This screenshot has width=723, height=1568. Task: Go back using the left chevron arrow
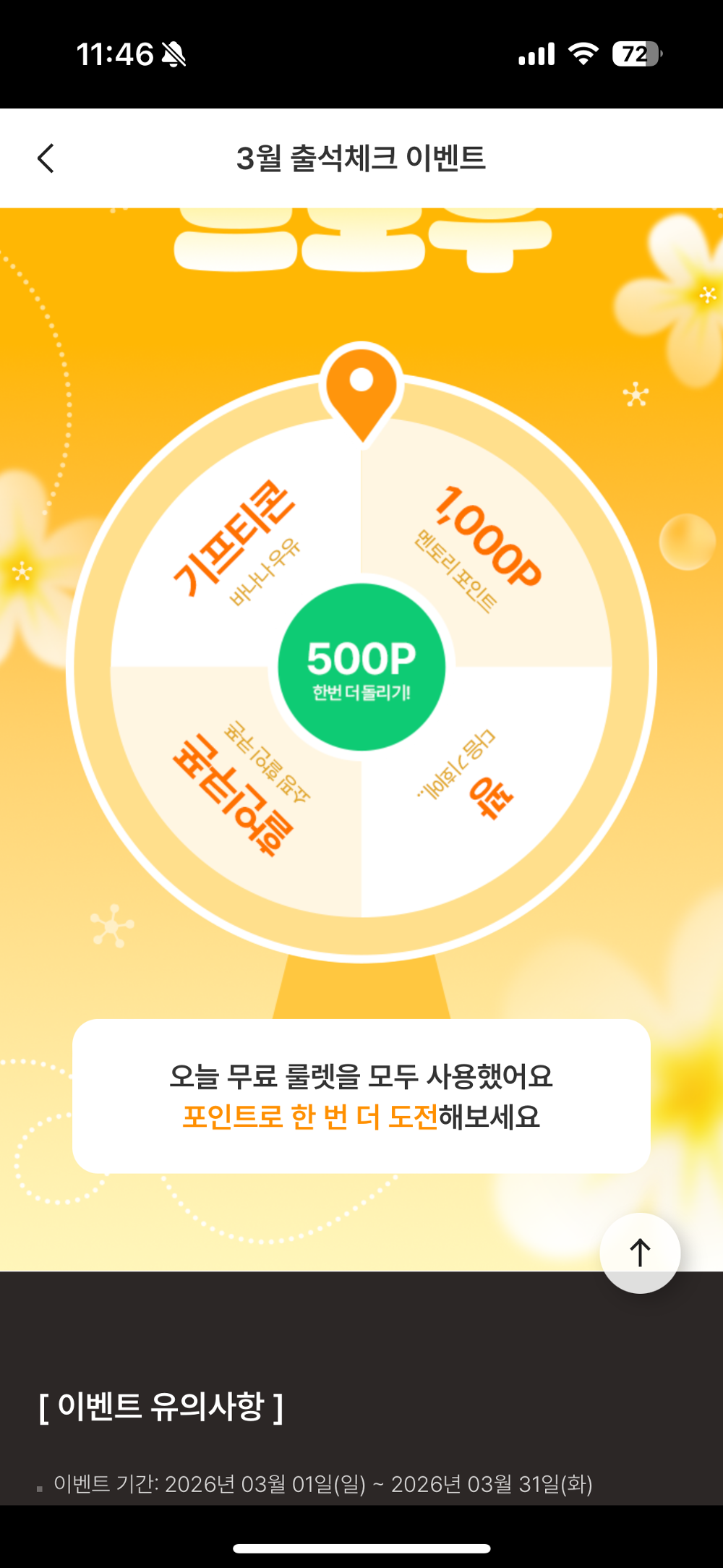pos(46,158)
